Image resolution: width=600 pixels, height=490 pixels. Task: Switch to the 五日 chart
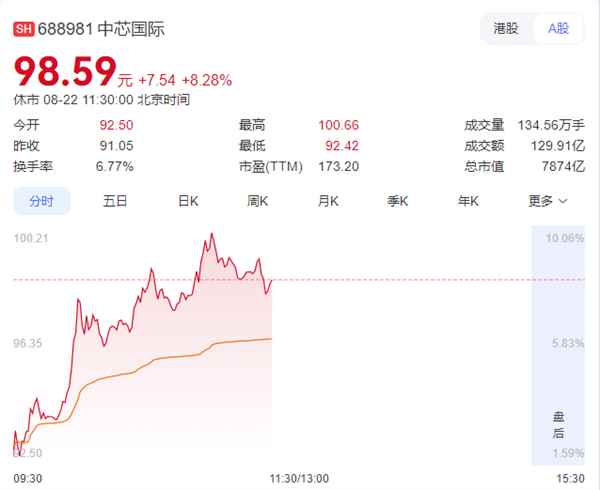click(x=115, y=201)
